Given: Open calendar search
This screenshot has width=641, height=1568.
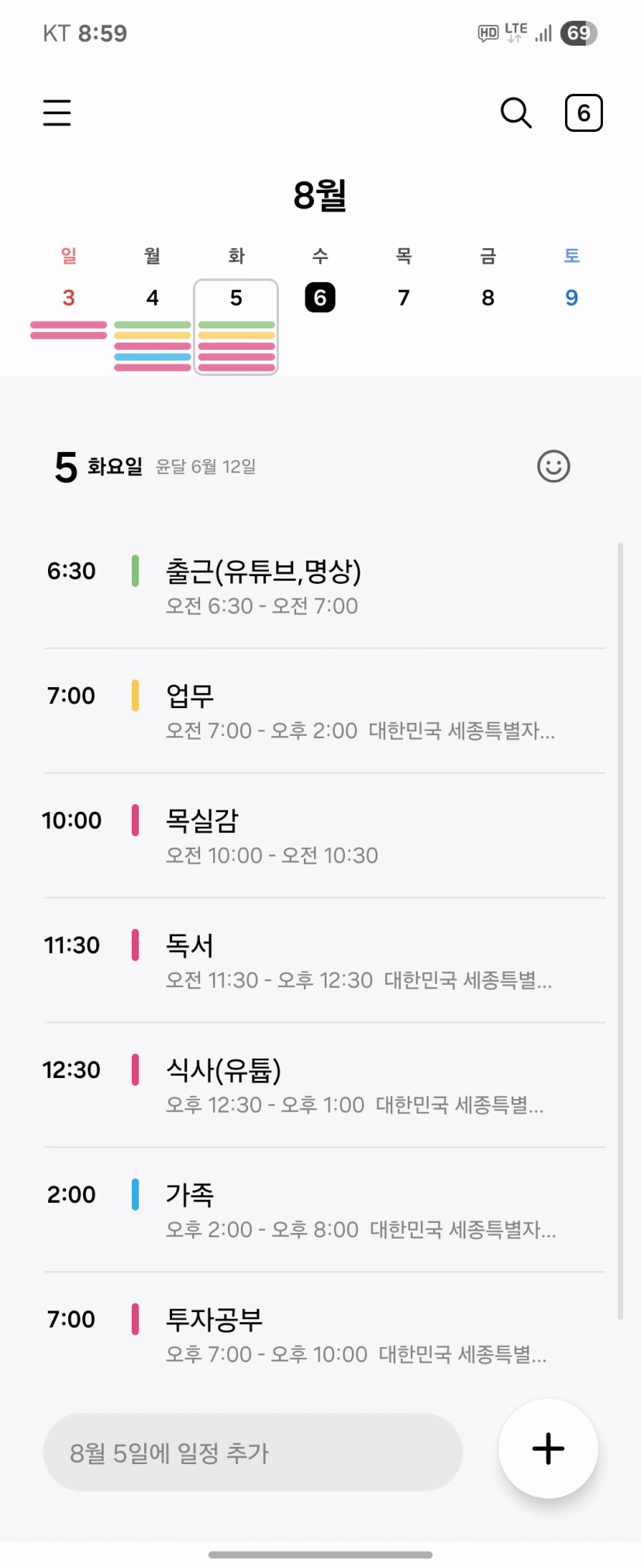Looking at the screenshot, I should coord(515,112).
